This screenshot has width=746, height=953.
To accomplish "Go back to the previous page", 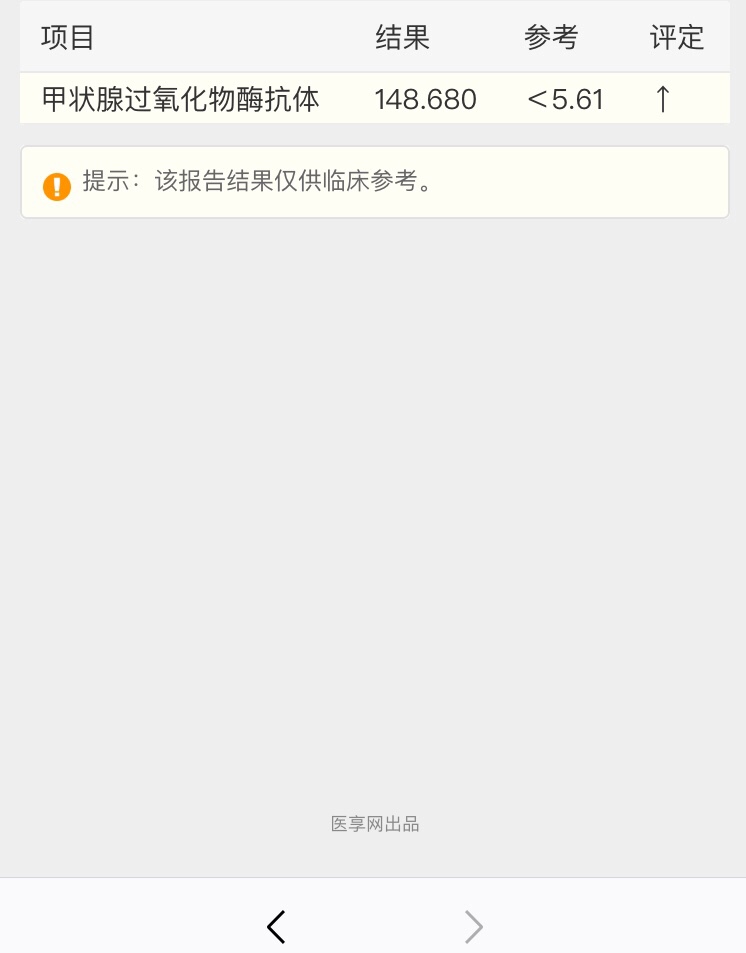I will tap(276, 927).
